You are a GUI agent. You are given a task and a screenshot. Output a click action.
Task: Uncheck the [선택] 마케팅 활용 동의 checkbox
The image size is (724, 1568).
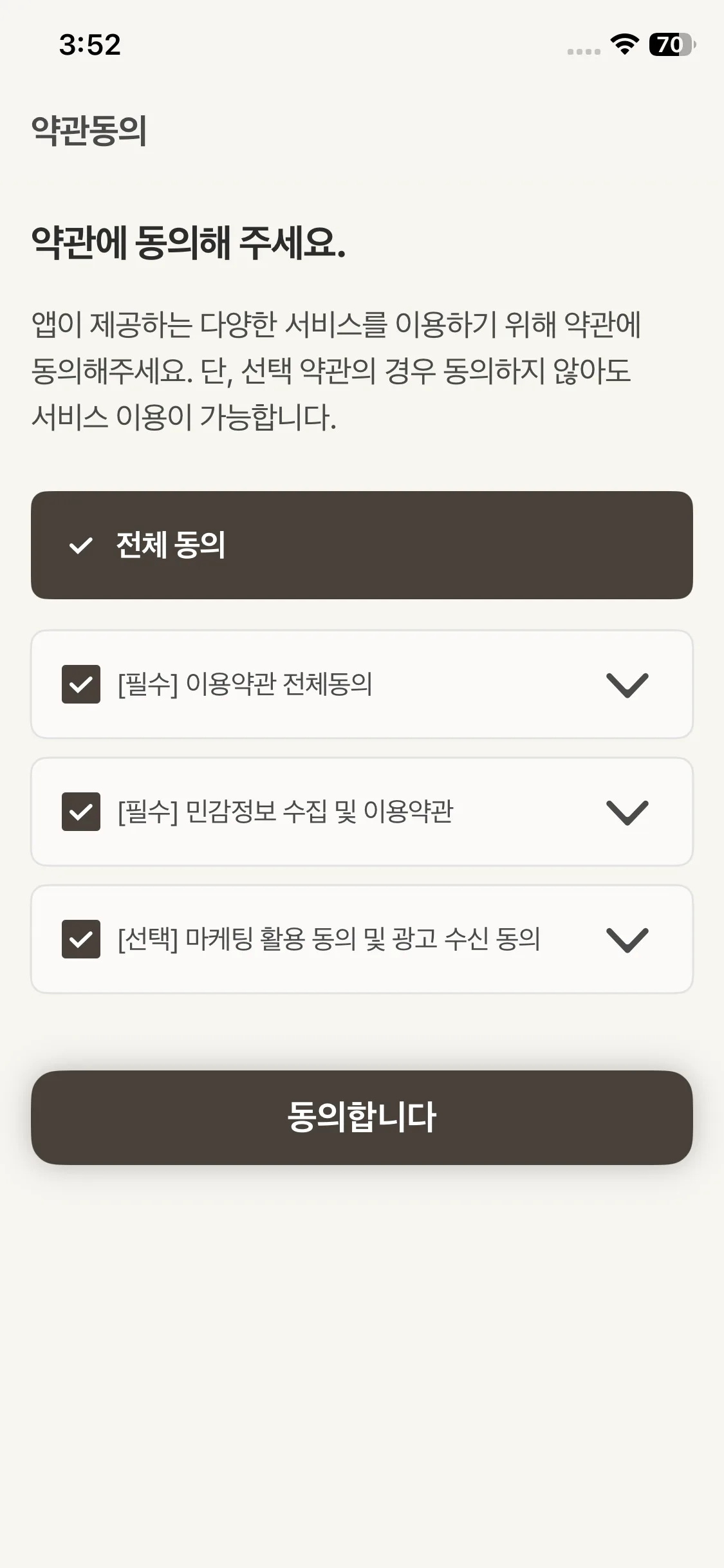coord(81,939)
